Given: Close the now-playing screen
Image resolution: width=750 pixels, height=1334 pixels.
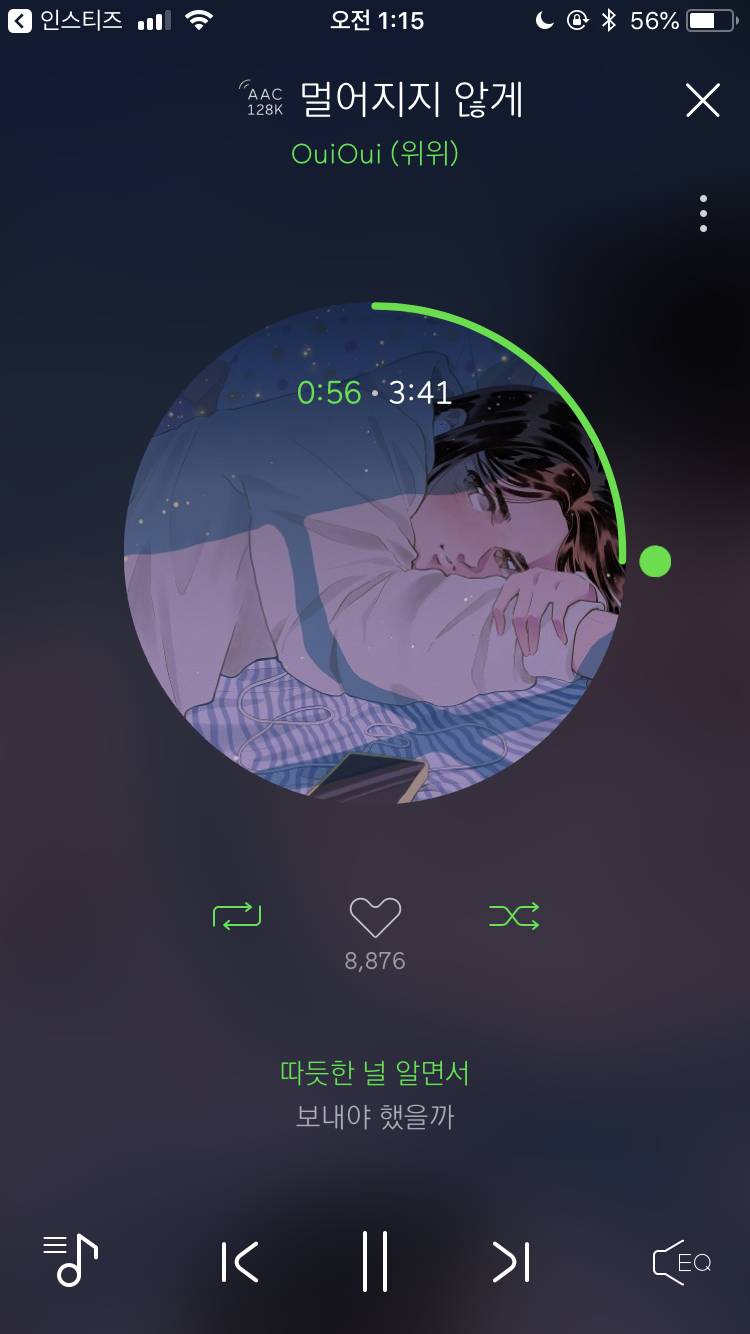Looking at the screenshot, I should point(703,100).
